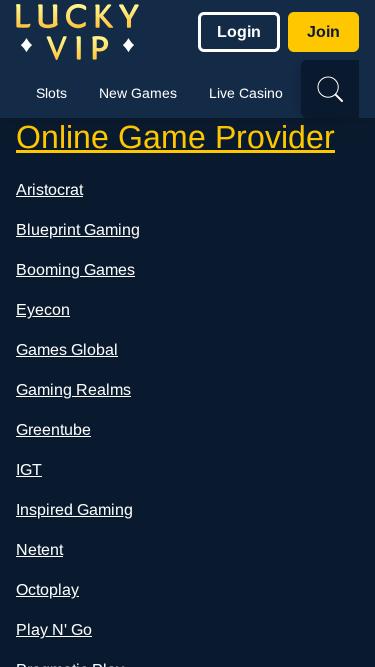Open Inspired Gaming provider page

click(x=74, y=510)
